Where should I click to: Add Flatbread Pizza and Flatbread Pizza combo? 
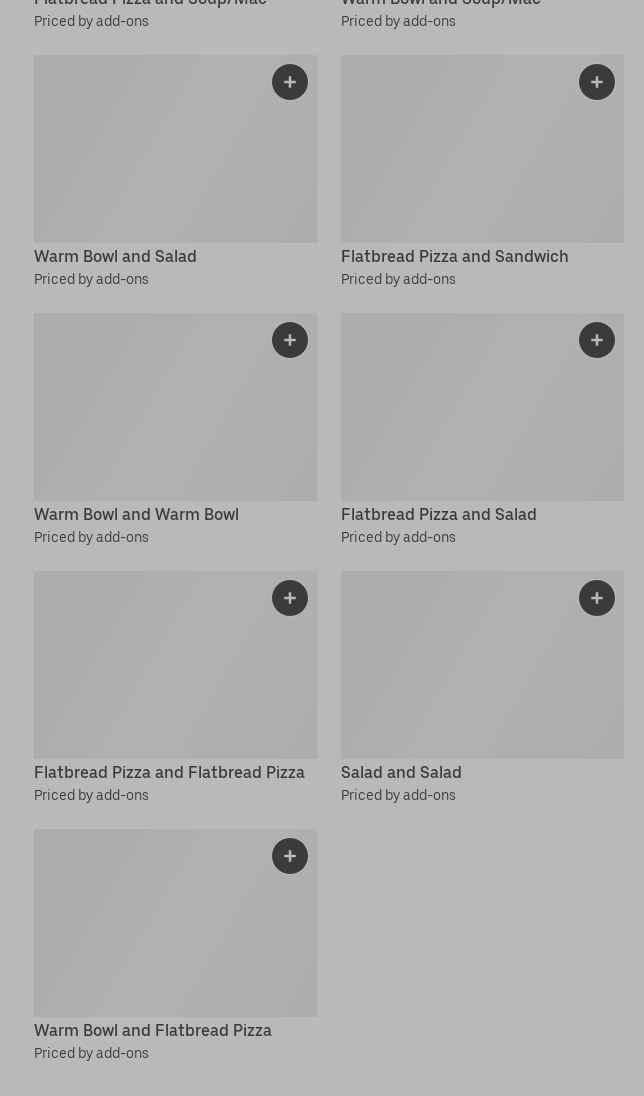(x=290, y=598)
